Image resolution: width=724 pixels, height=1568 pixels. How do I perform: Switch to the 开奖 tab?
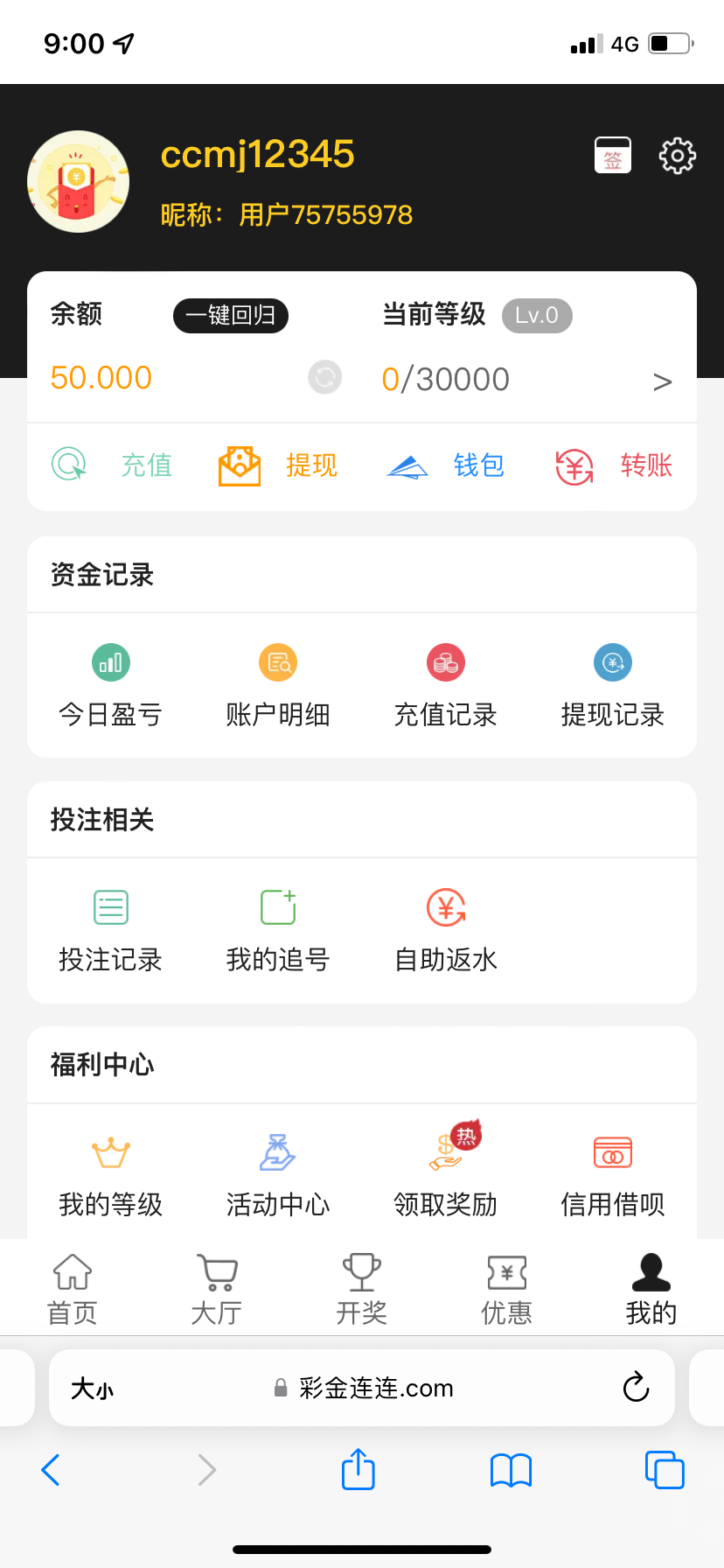pyautogui.click(x=361, y=1288)
